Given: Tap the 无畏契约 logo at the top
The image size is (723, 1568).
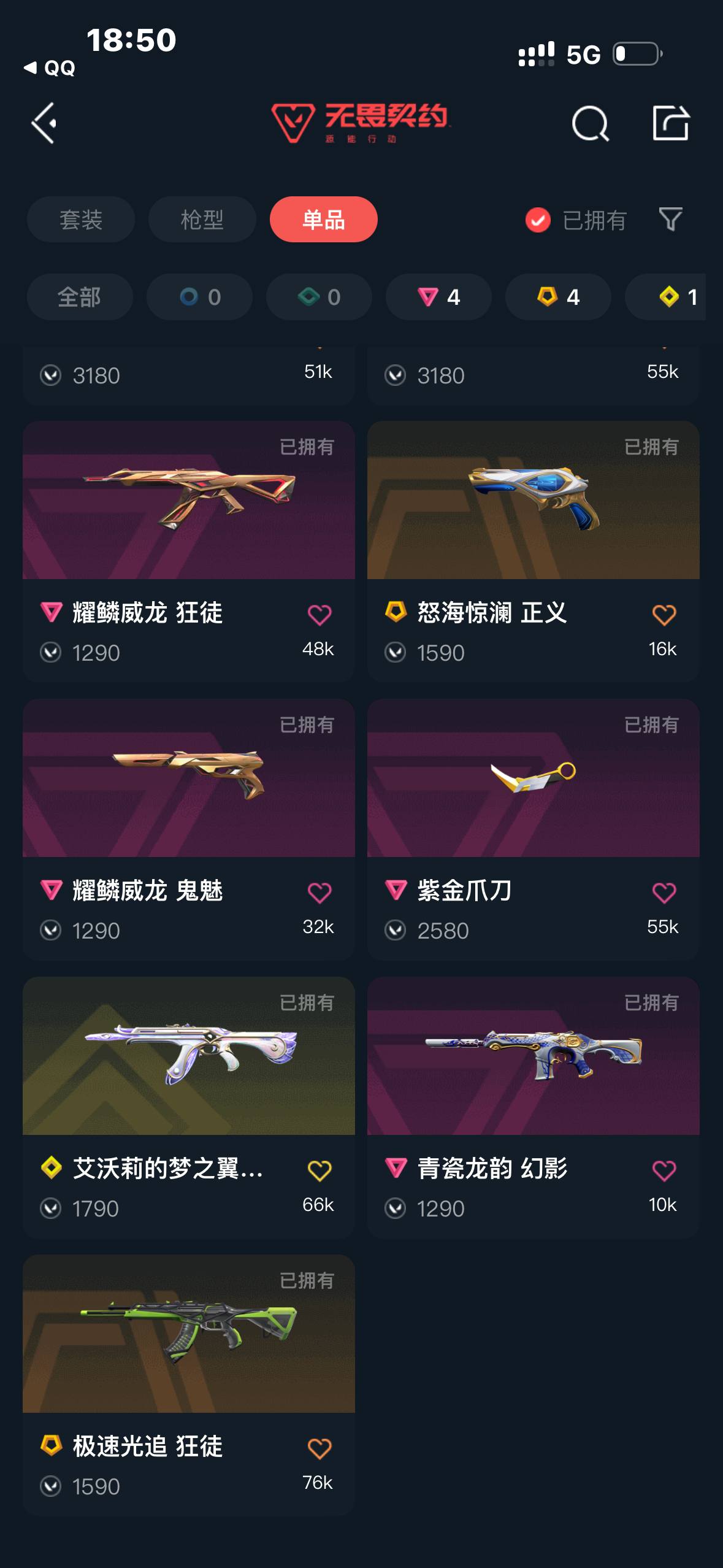Looking at the screenshot, I should click(361, 123).
